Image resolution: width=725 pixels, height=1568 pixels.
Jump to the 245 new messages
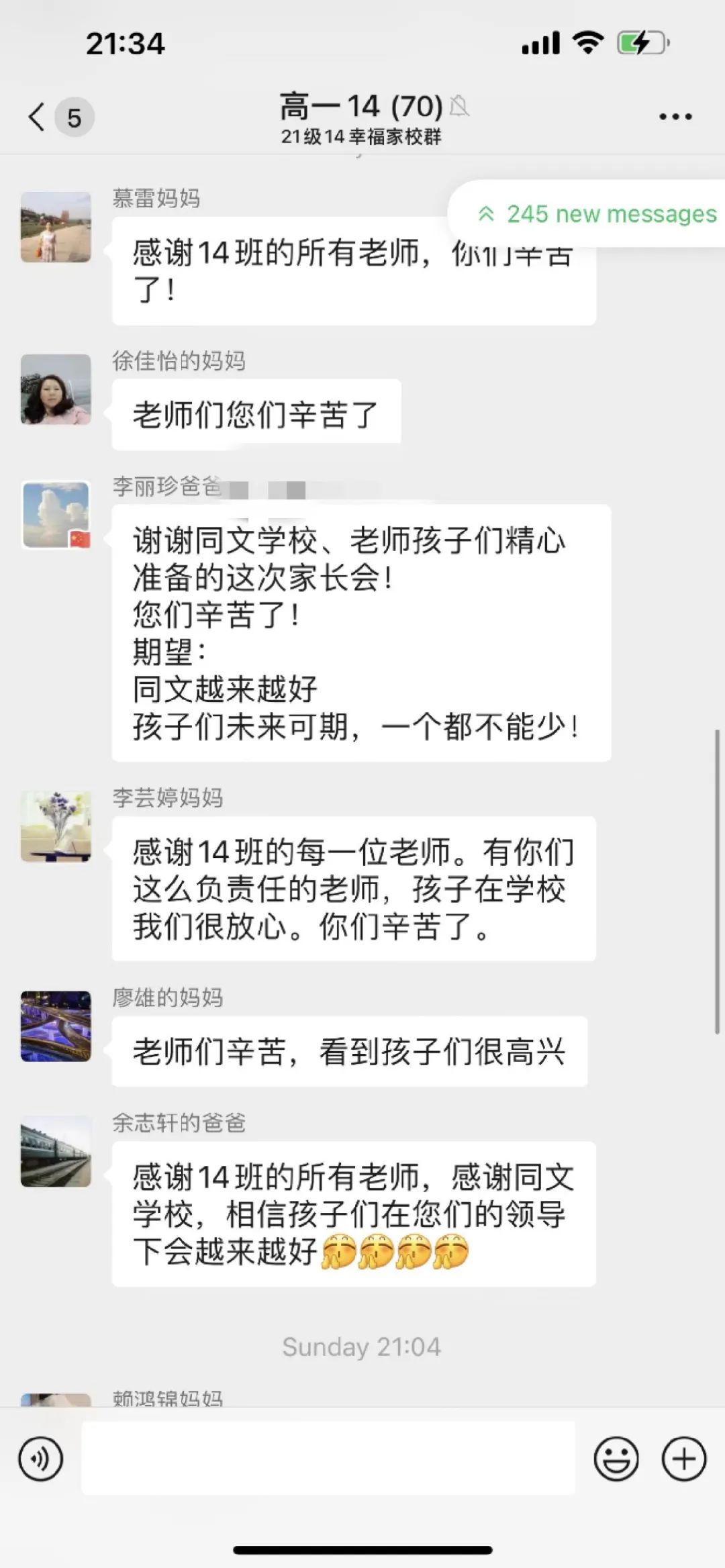[597, 214]
